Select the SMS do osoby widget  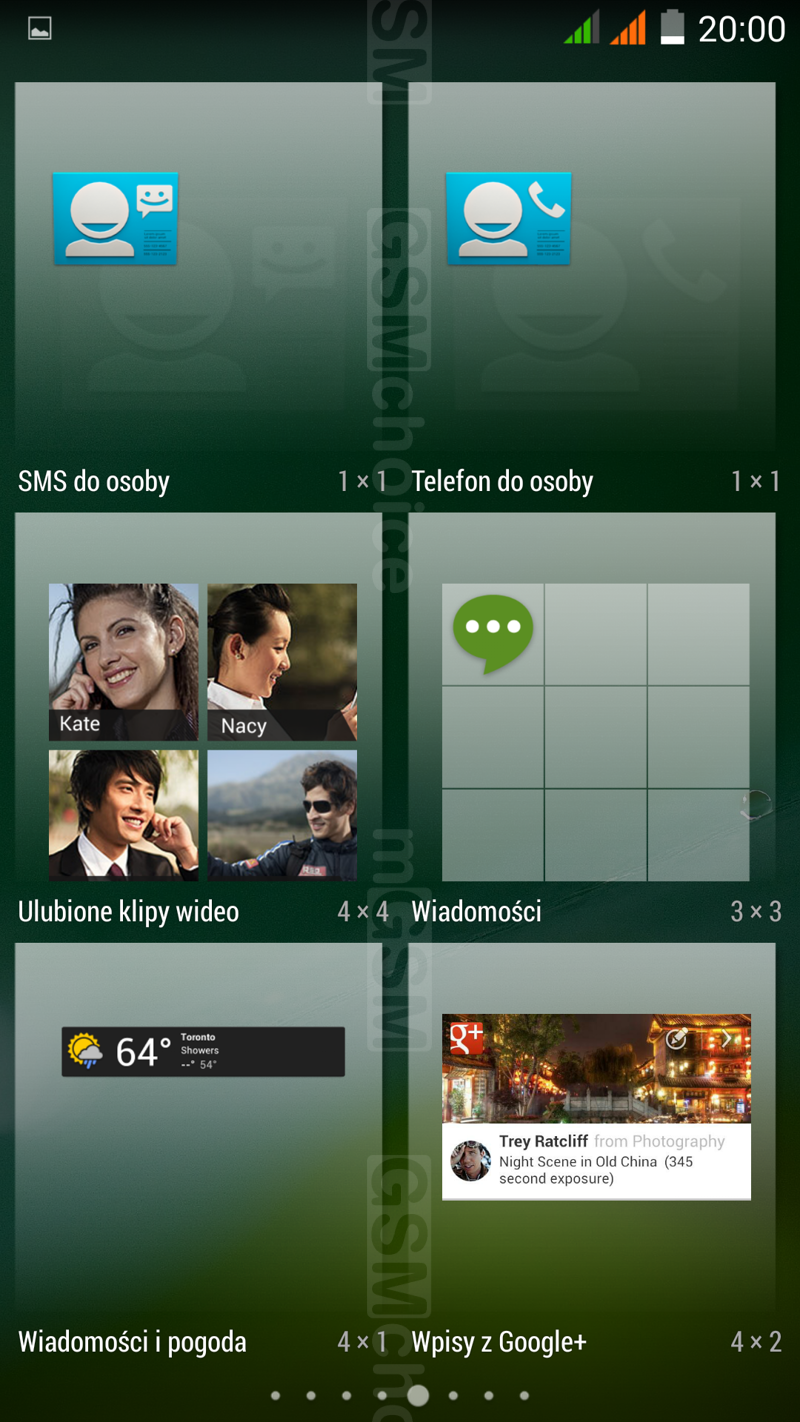click(x=198, y=290)
